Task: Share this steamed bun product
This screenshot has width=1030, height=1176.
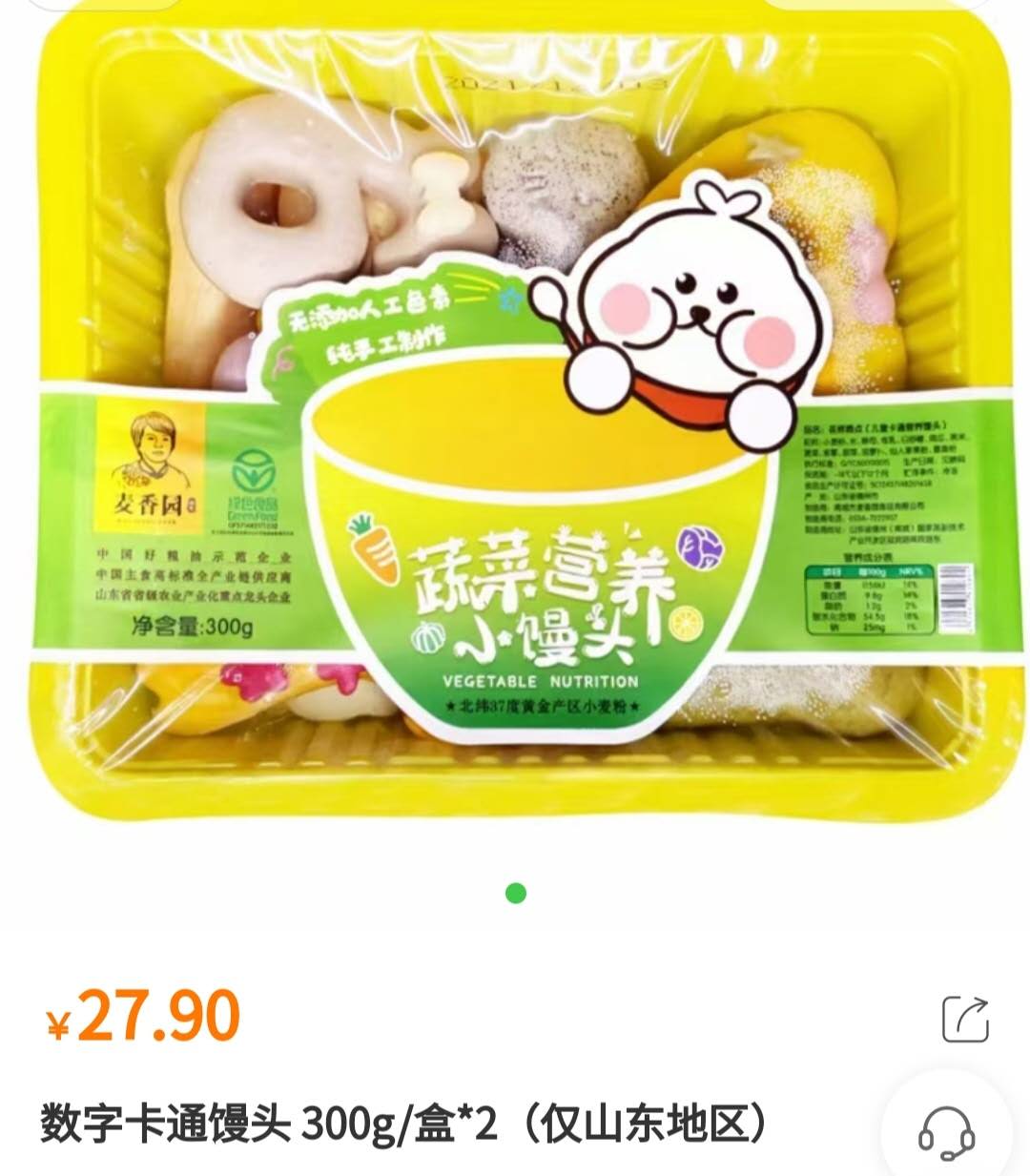Action: [965, 1019]
